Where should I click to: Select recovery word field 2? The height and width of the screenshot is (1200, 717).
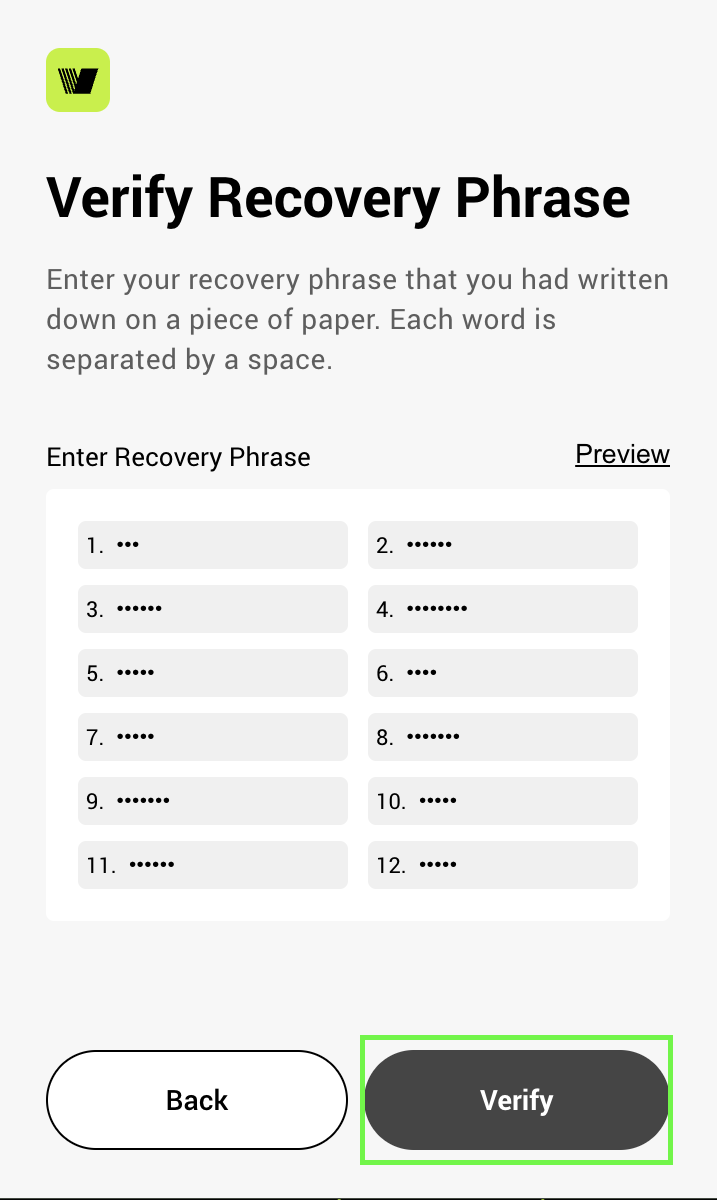[503, 545]
